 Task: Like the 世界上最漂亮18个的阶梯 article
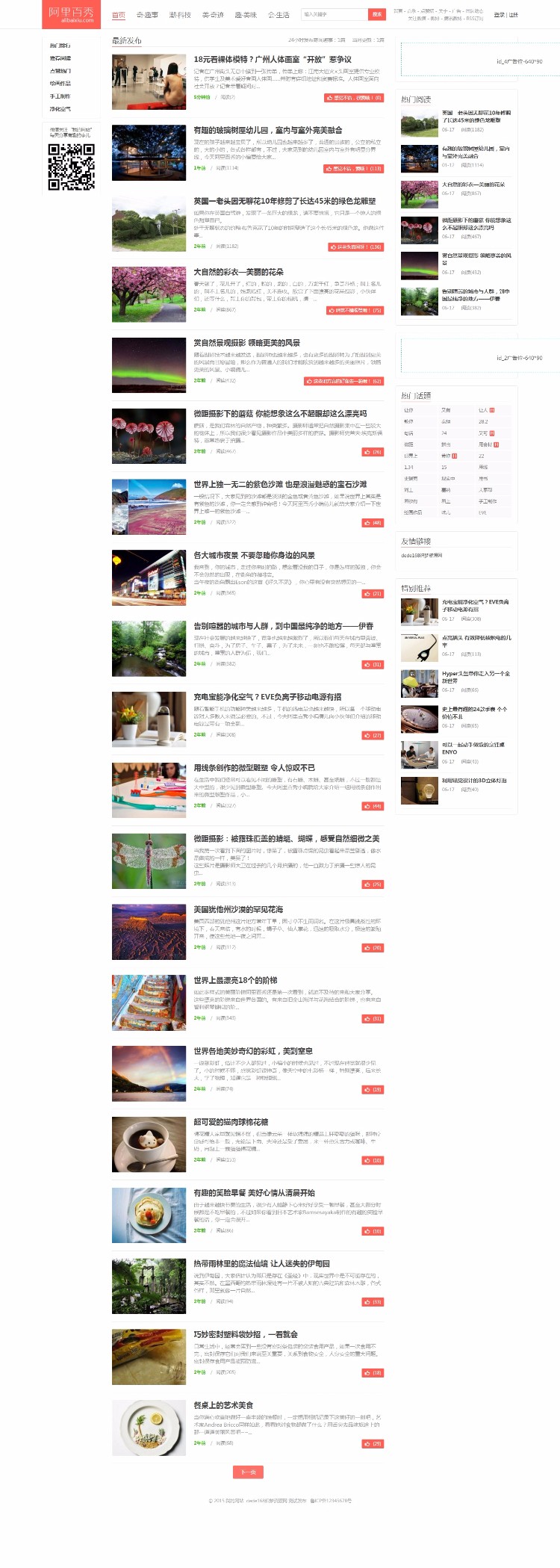373,1018
